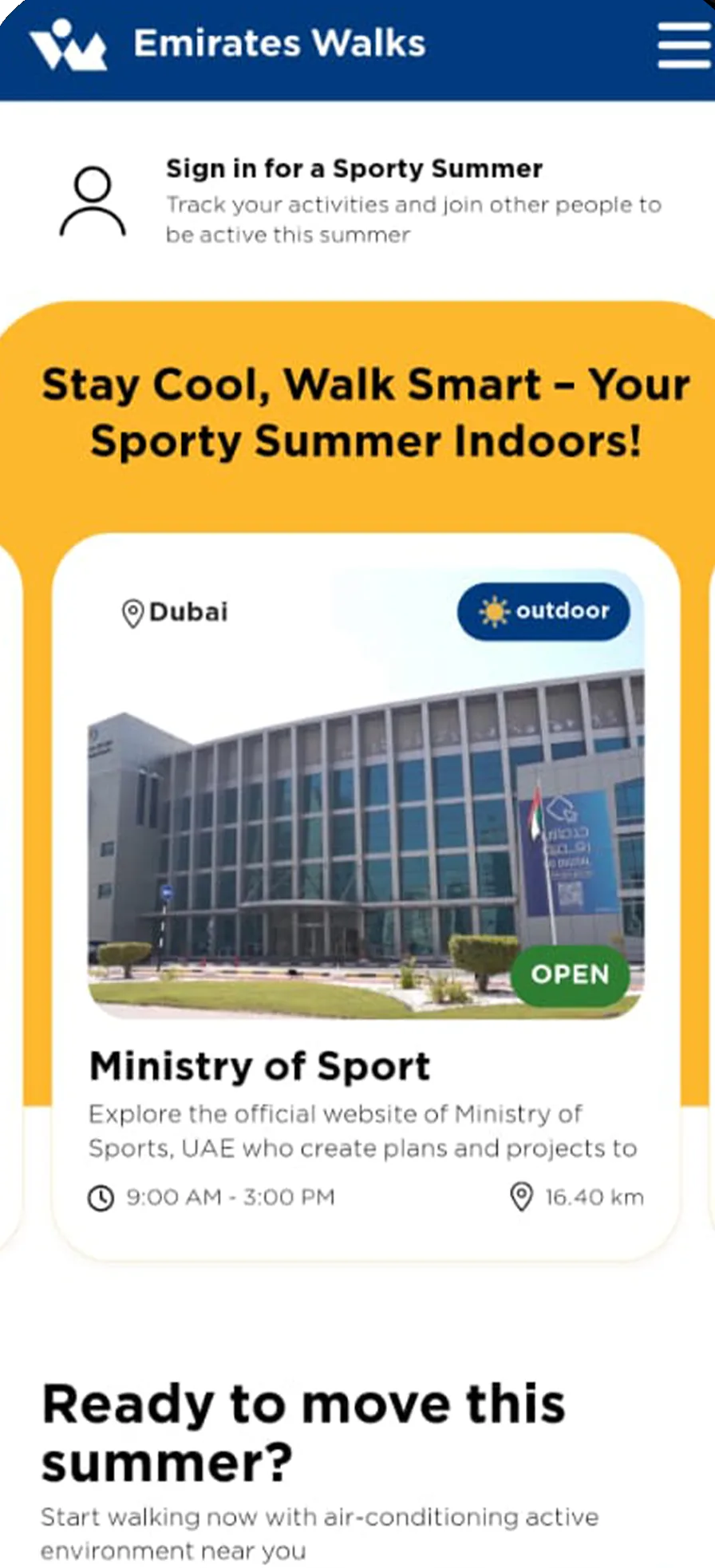The width and height of the screenshot is (715, 1568).
Task: Open the hamburger menu
Action: point(684,45)
